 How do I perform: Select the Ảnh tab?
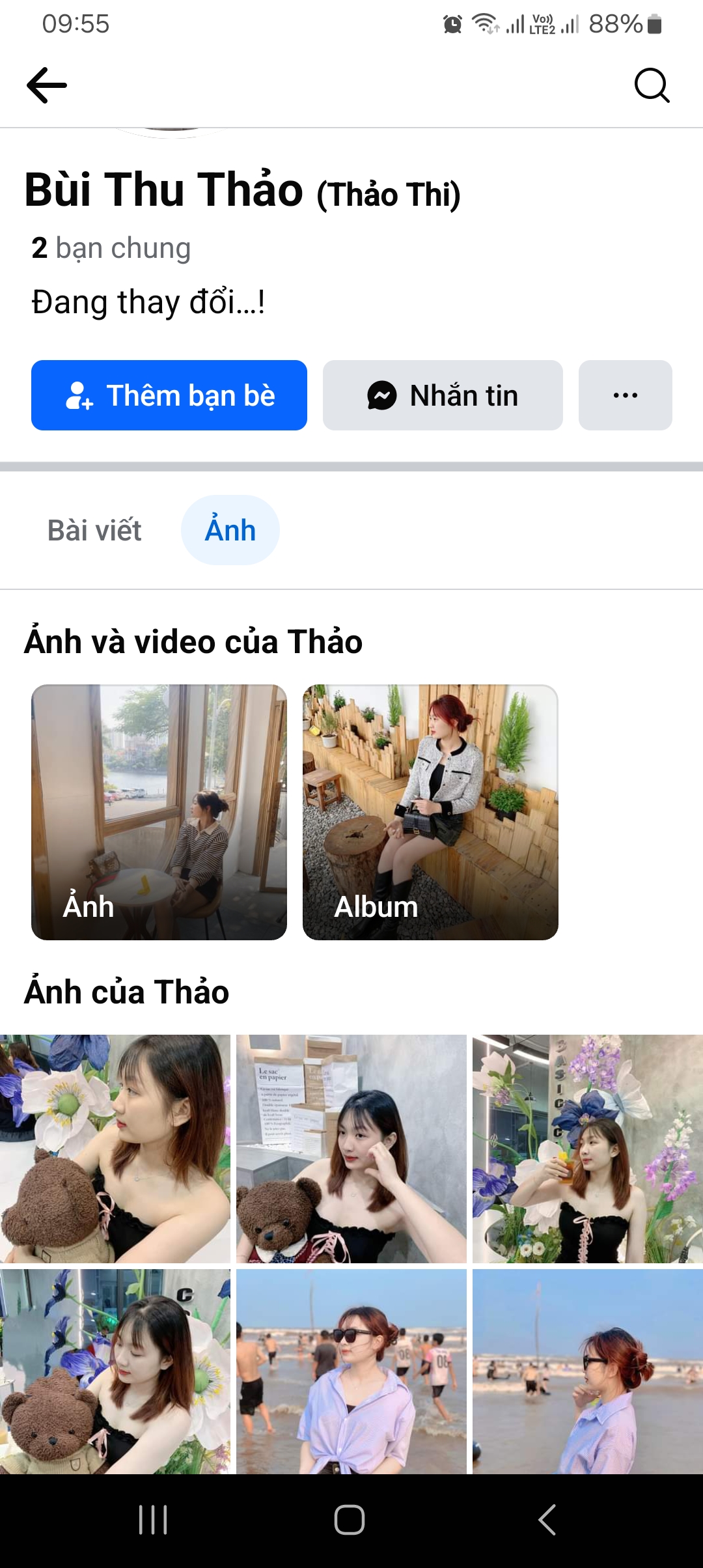tap(230, 529)
